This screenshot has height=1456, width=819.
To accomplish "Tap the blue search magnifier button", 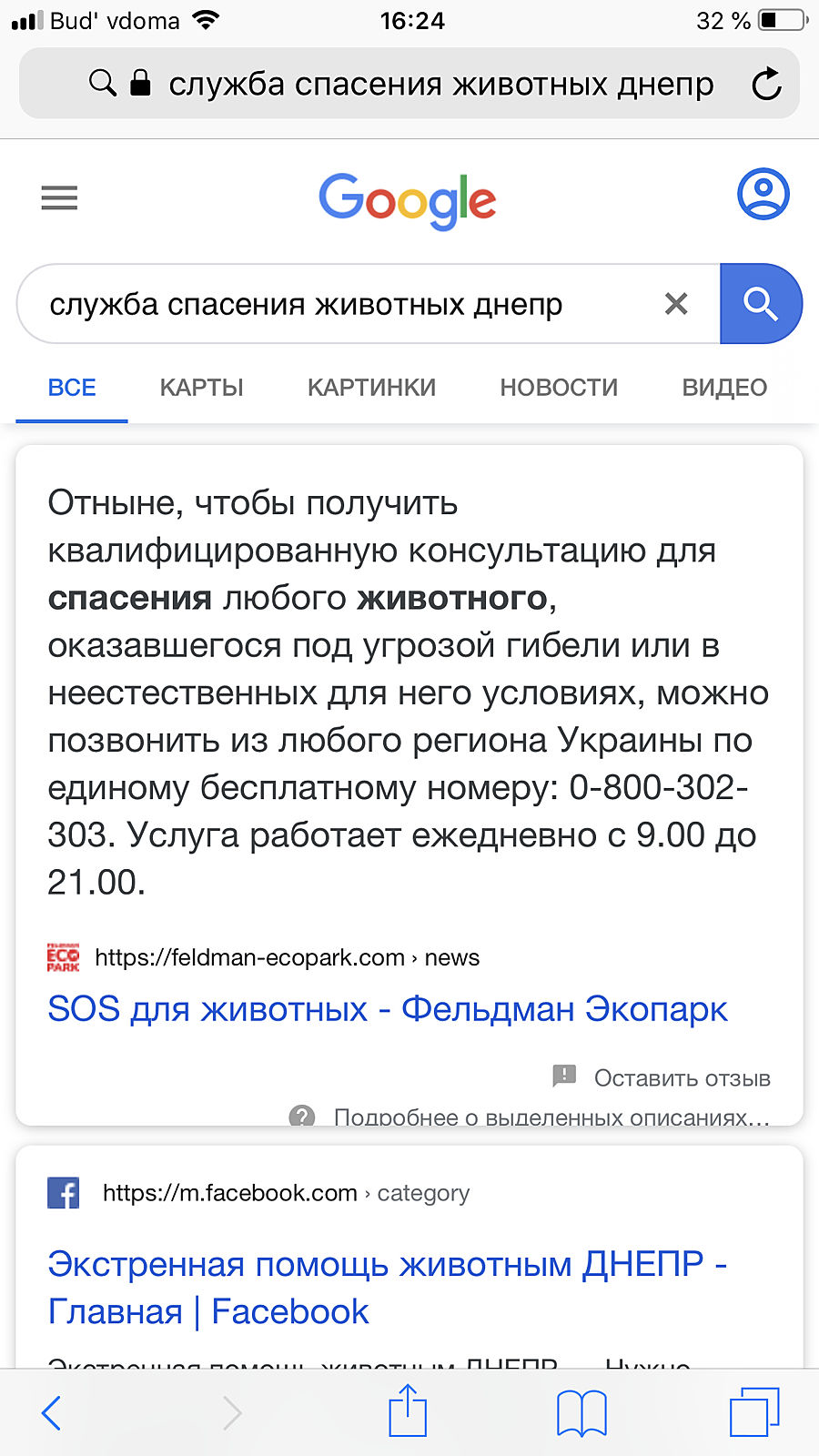I will (760, 304).
